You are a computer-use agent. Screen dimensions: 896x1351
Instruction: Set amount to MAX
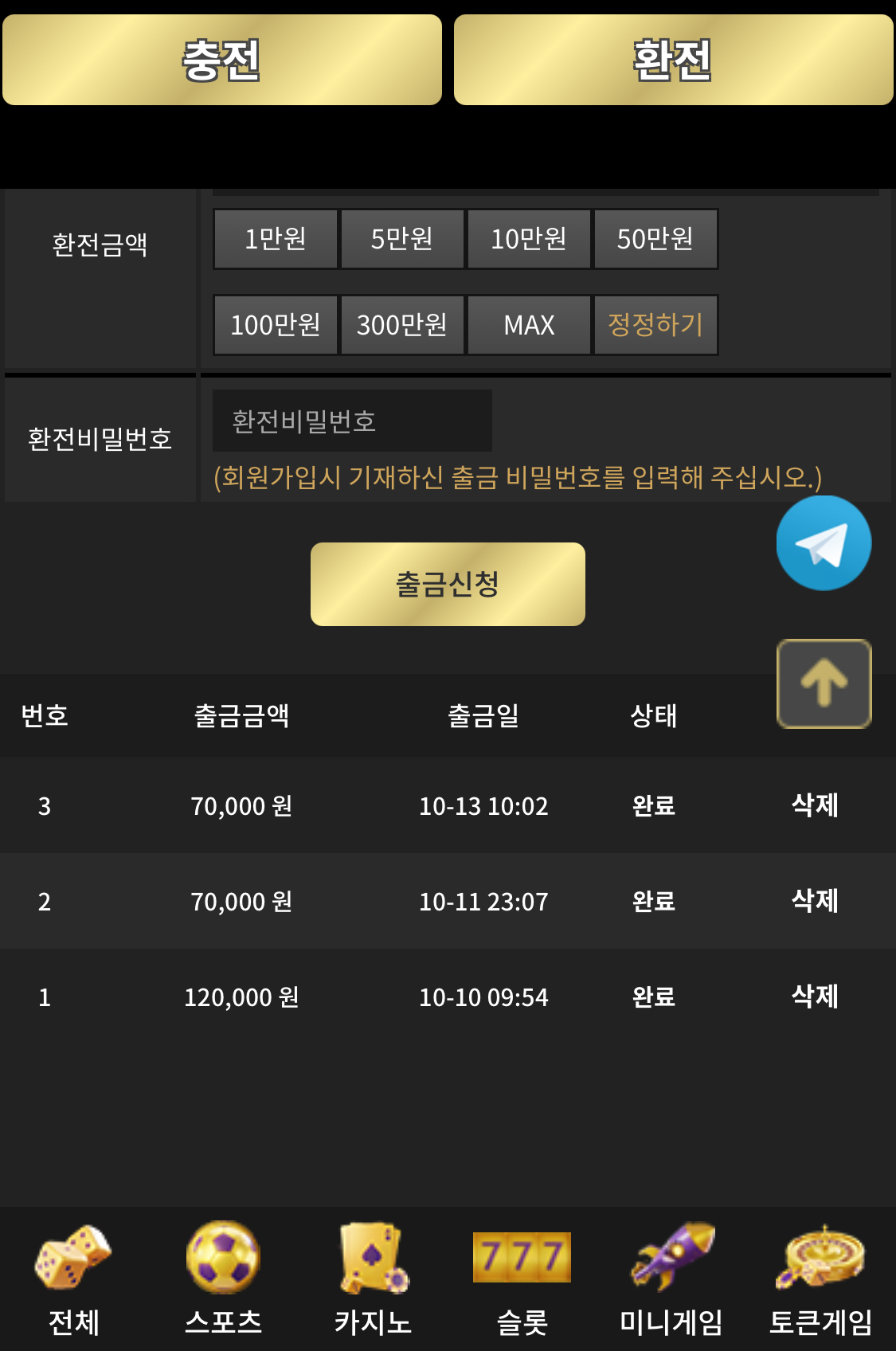(x=529, y=325)
